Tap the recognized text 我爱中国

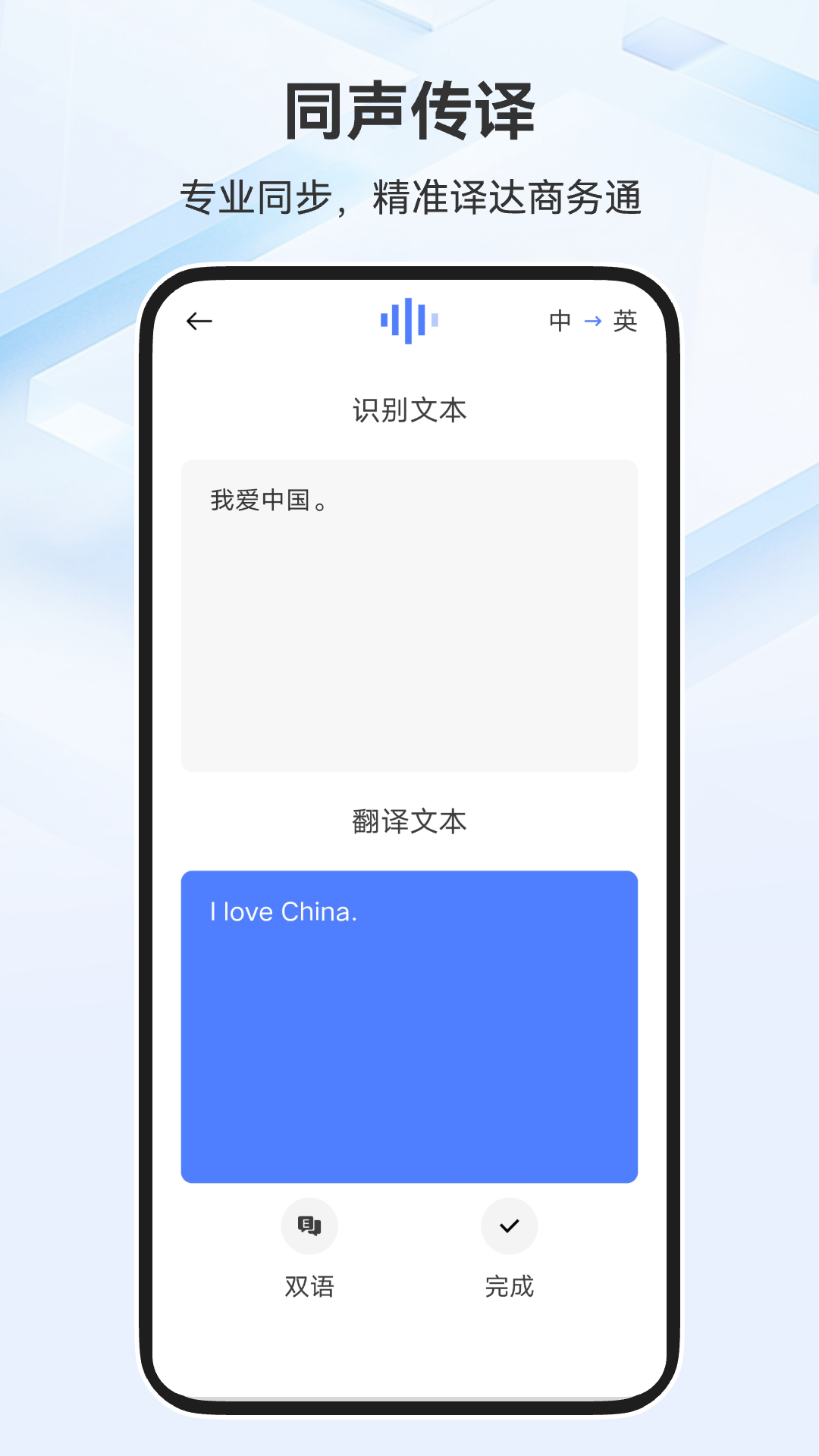269,500
